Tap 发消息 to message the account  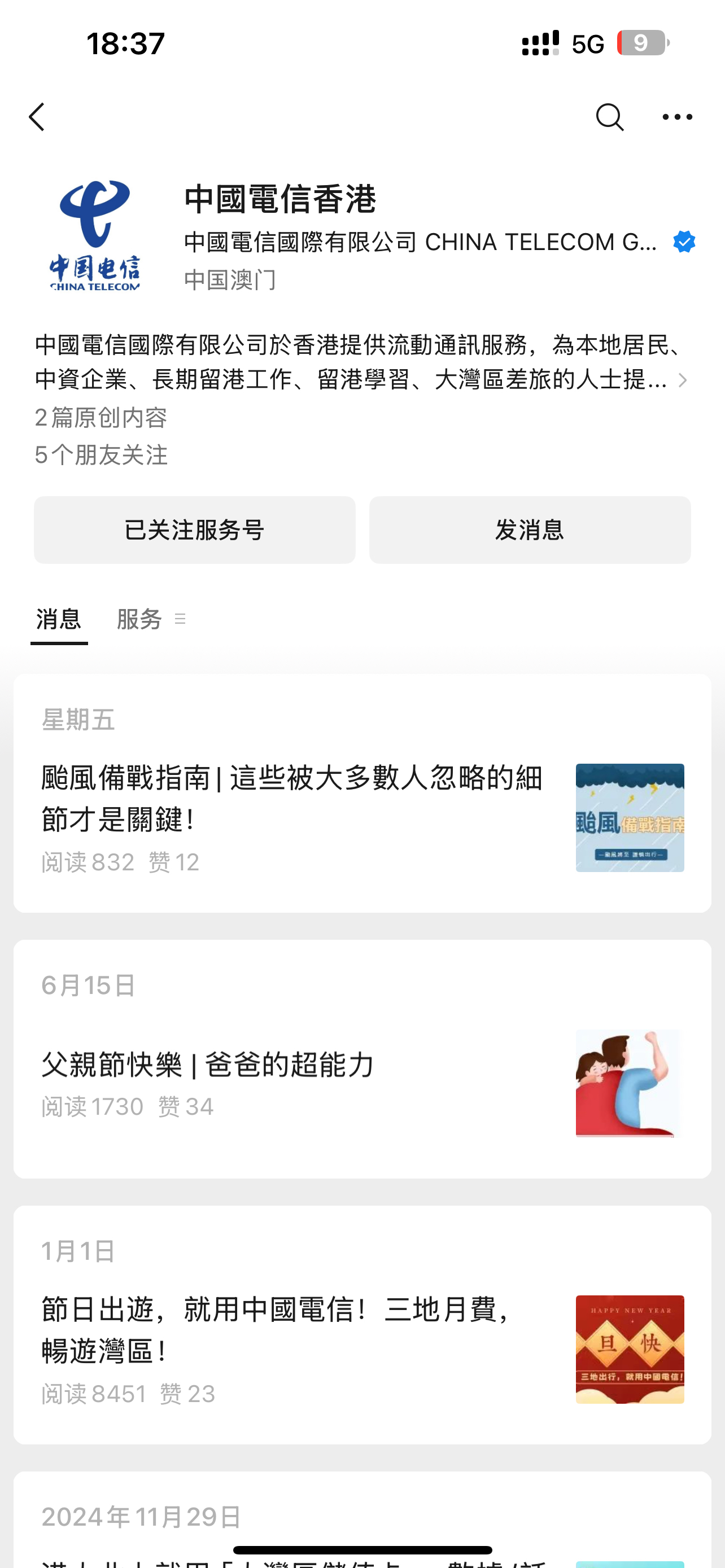530,529
